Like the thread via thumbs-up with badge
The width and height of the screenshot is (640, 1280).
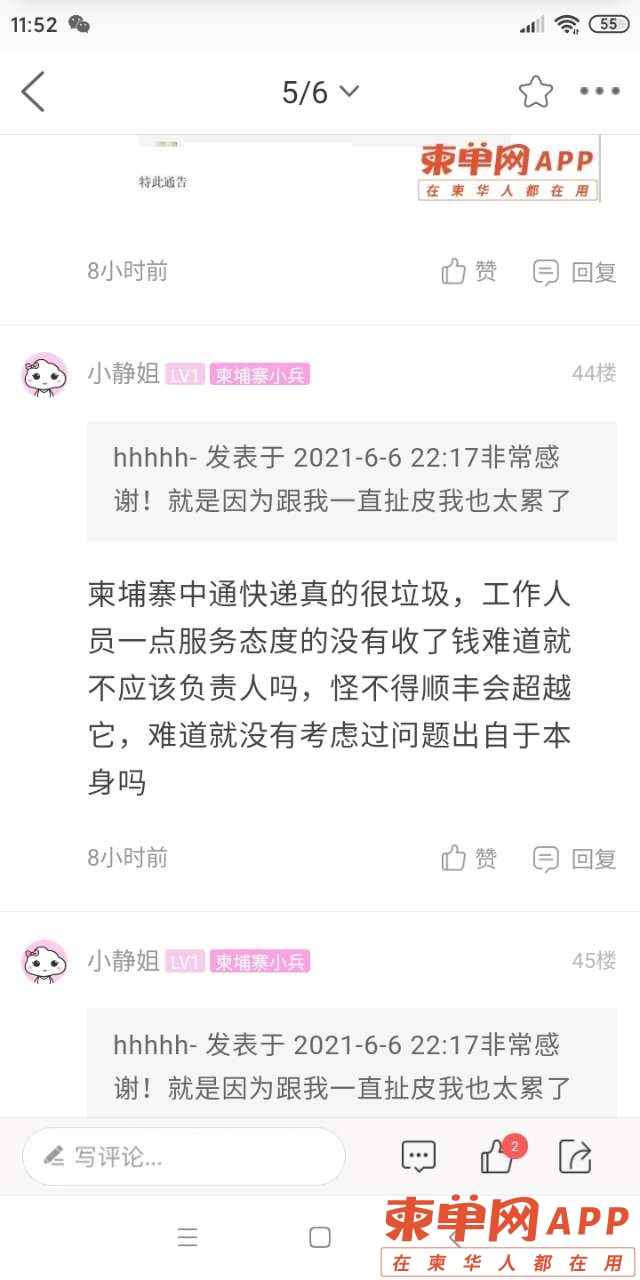(x=498, y=1156)
